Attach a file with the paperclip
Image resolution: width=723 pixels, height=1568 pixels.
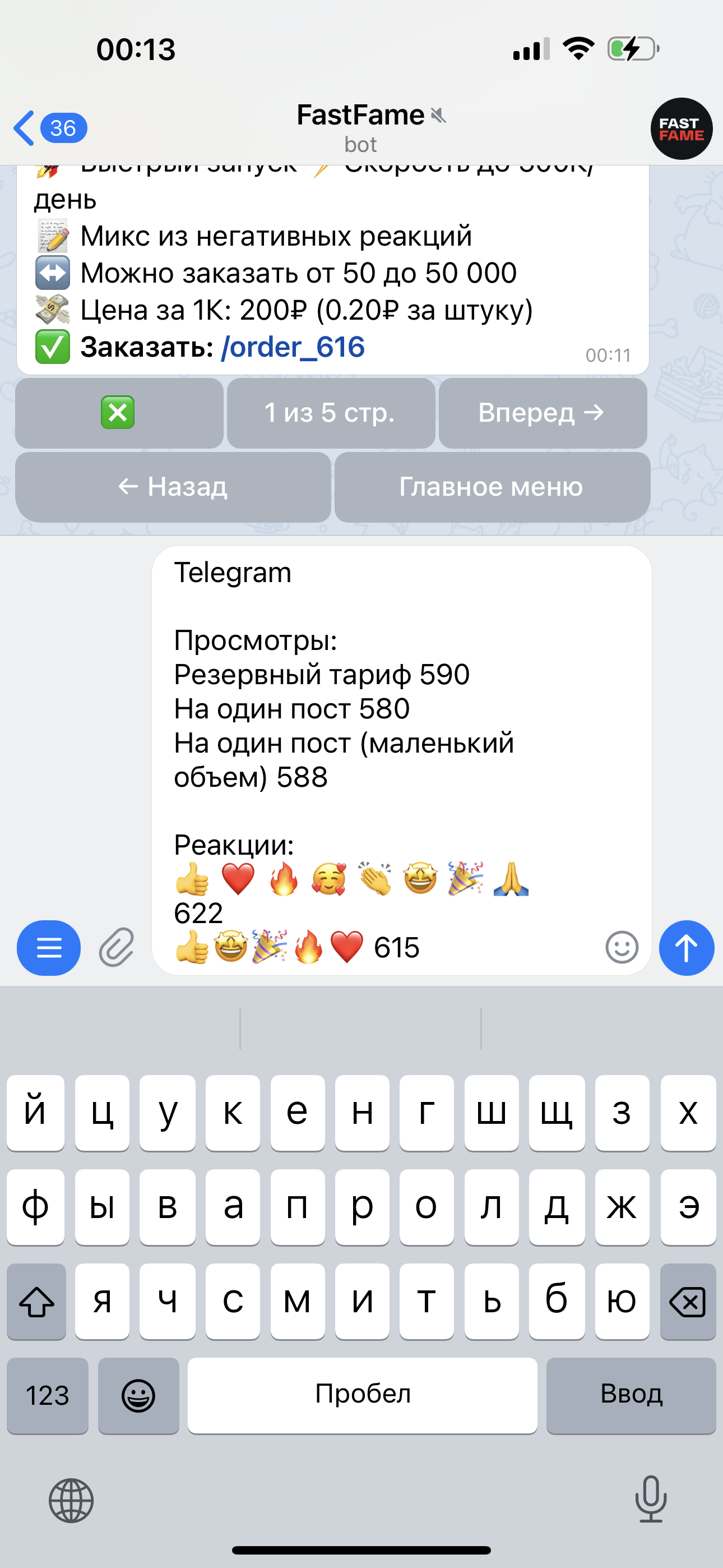click(x=116, y=947)
